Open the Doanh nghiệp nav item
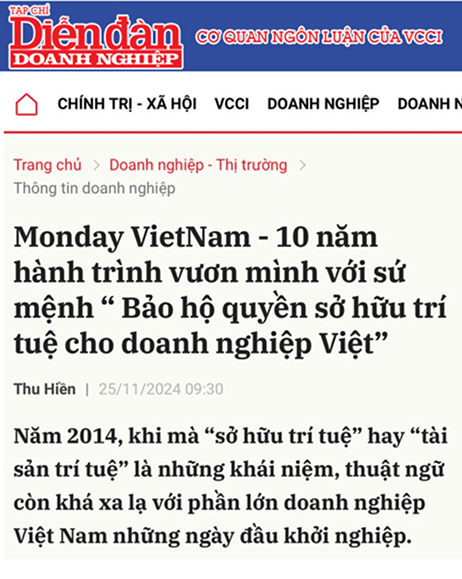Viewport: 462px width, 579px height. coord(323,104)
